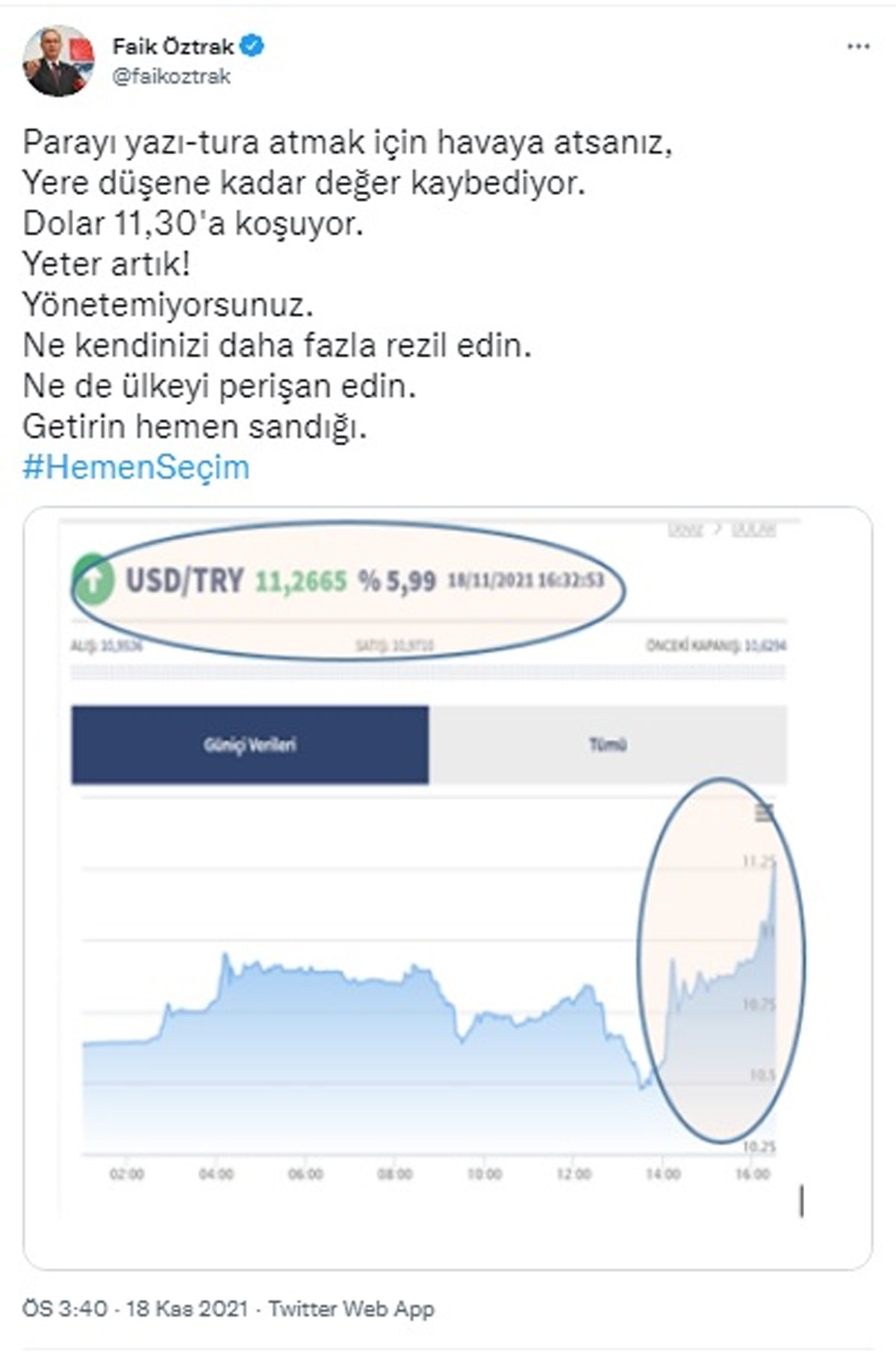
Task: Open the #HemenSeçim hashtag
Action: pyautogui.click(x=136, y=468)
